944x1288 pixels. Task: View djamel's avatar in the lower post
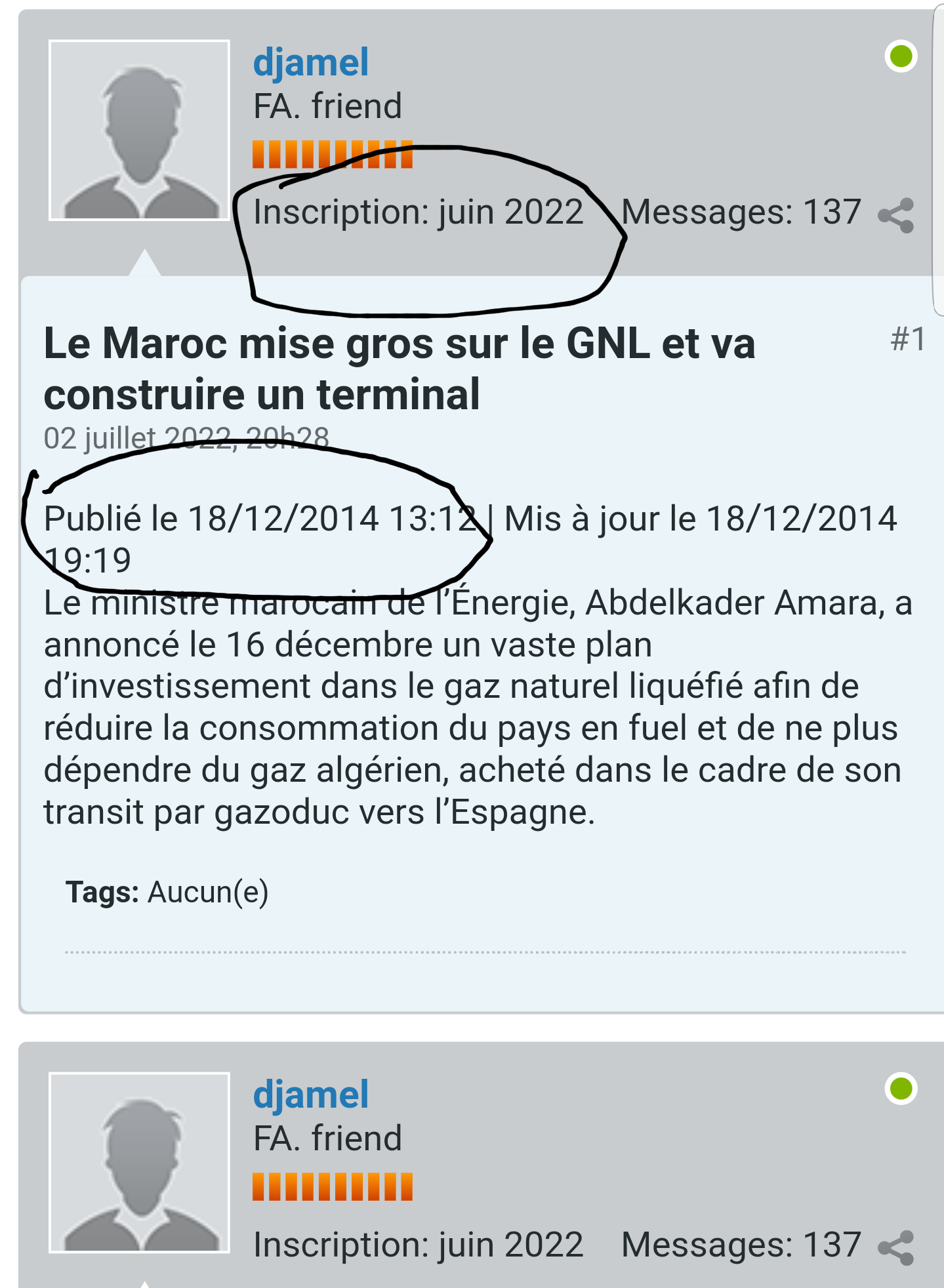[139, 1162]
